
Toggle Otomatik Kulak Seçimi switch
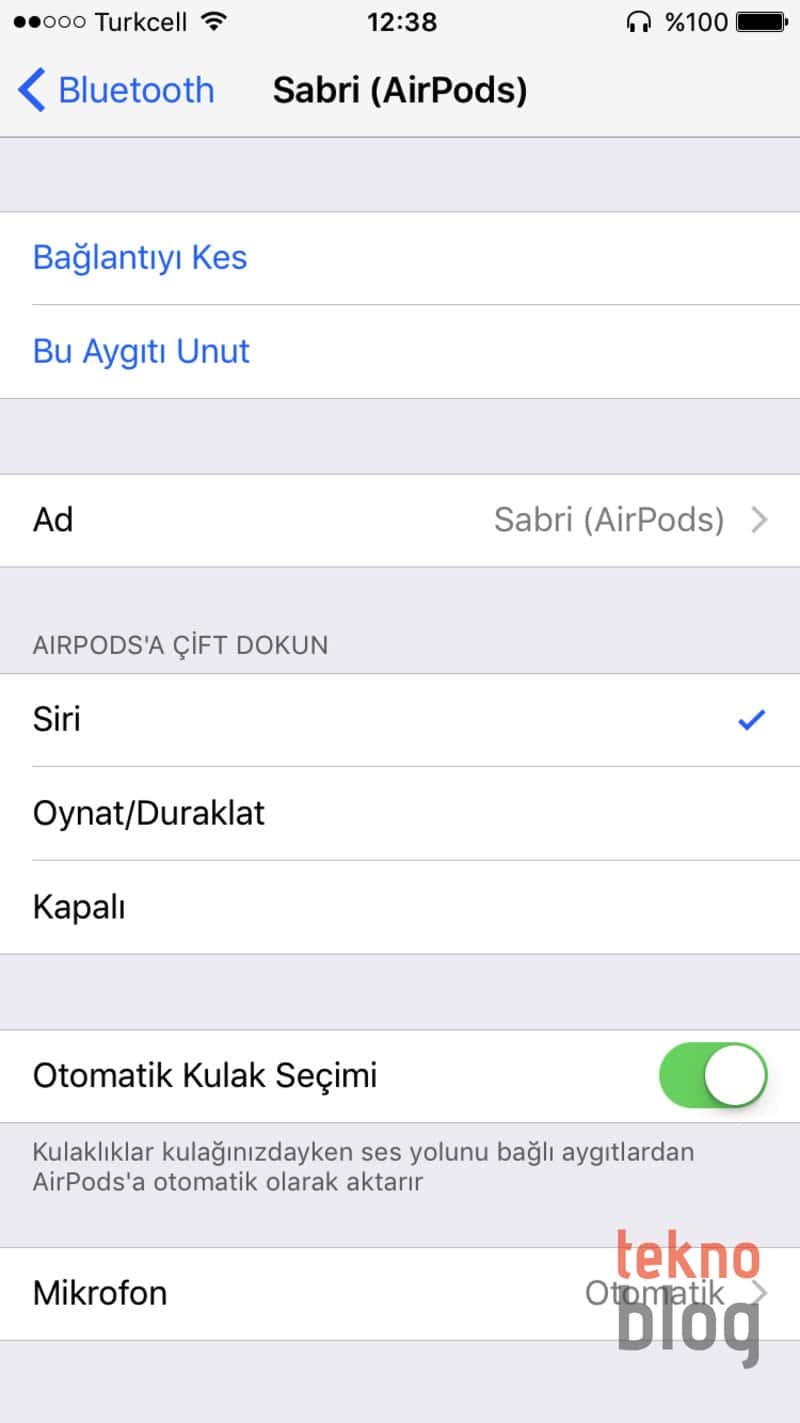pyautogui.click(x=712, y=1076)
